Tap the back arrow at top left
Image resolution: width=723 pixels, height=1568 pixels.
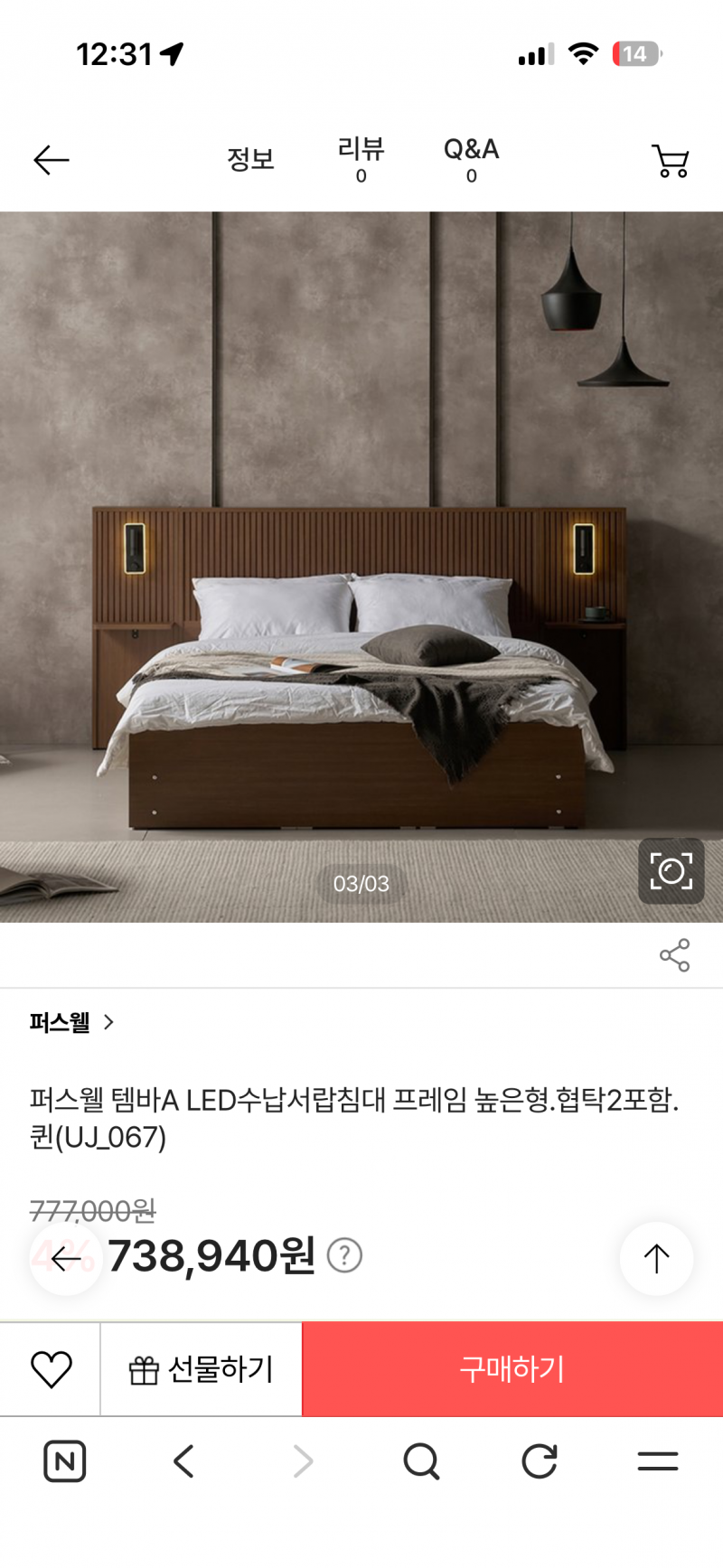(50, 159)
